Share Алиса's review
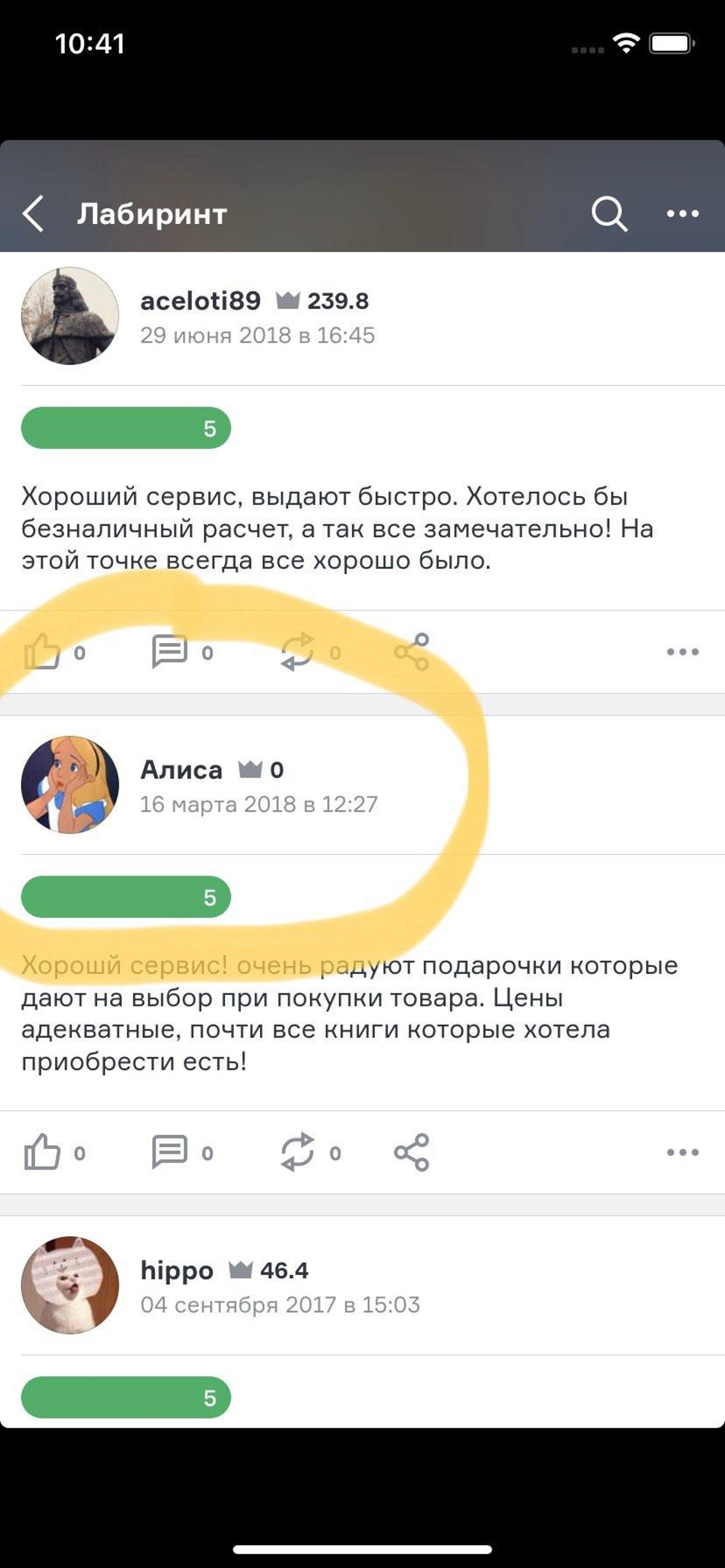 (412, 1152)
